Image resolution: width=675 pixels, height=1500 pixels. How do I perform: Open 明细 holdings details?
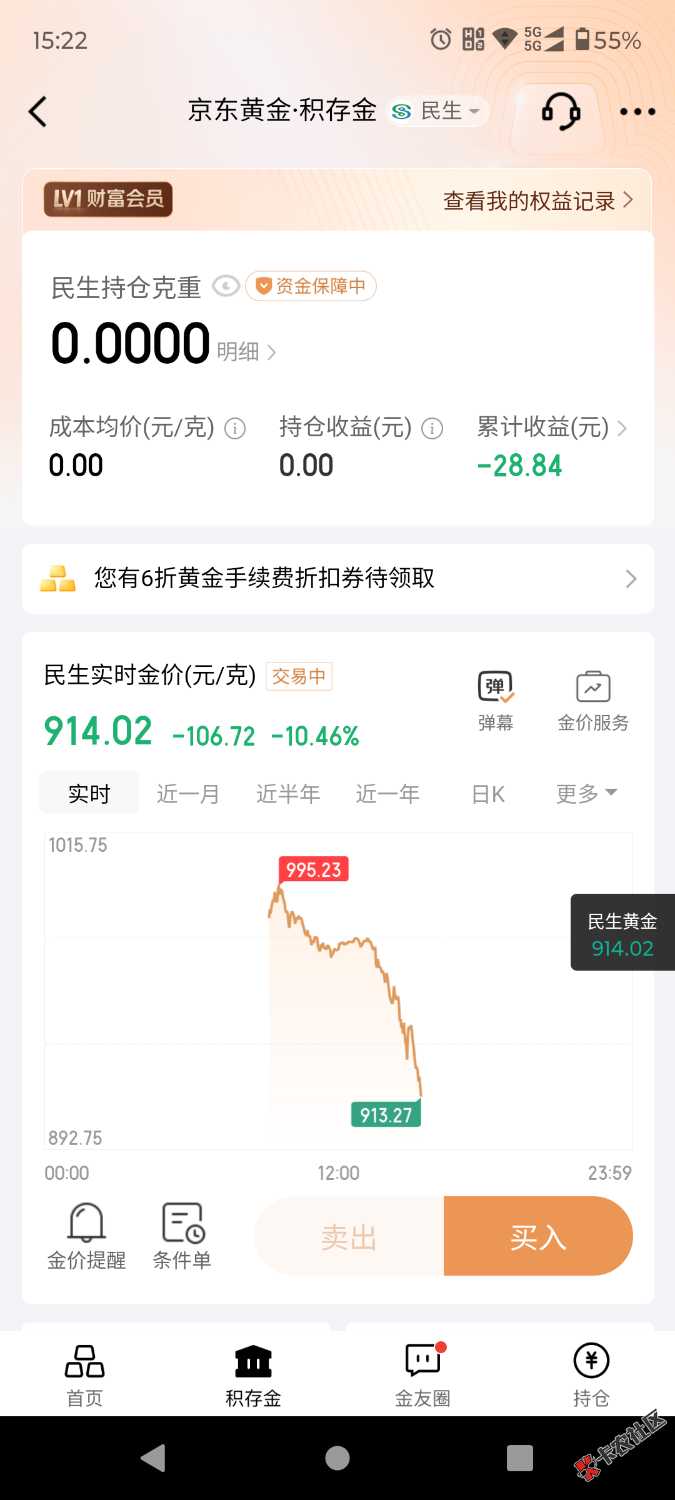tap(246, 352)
